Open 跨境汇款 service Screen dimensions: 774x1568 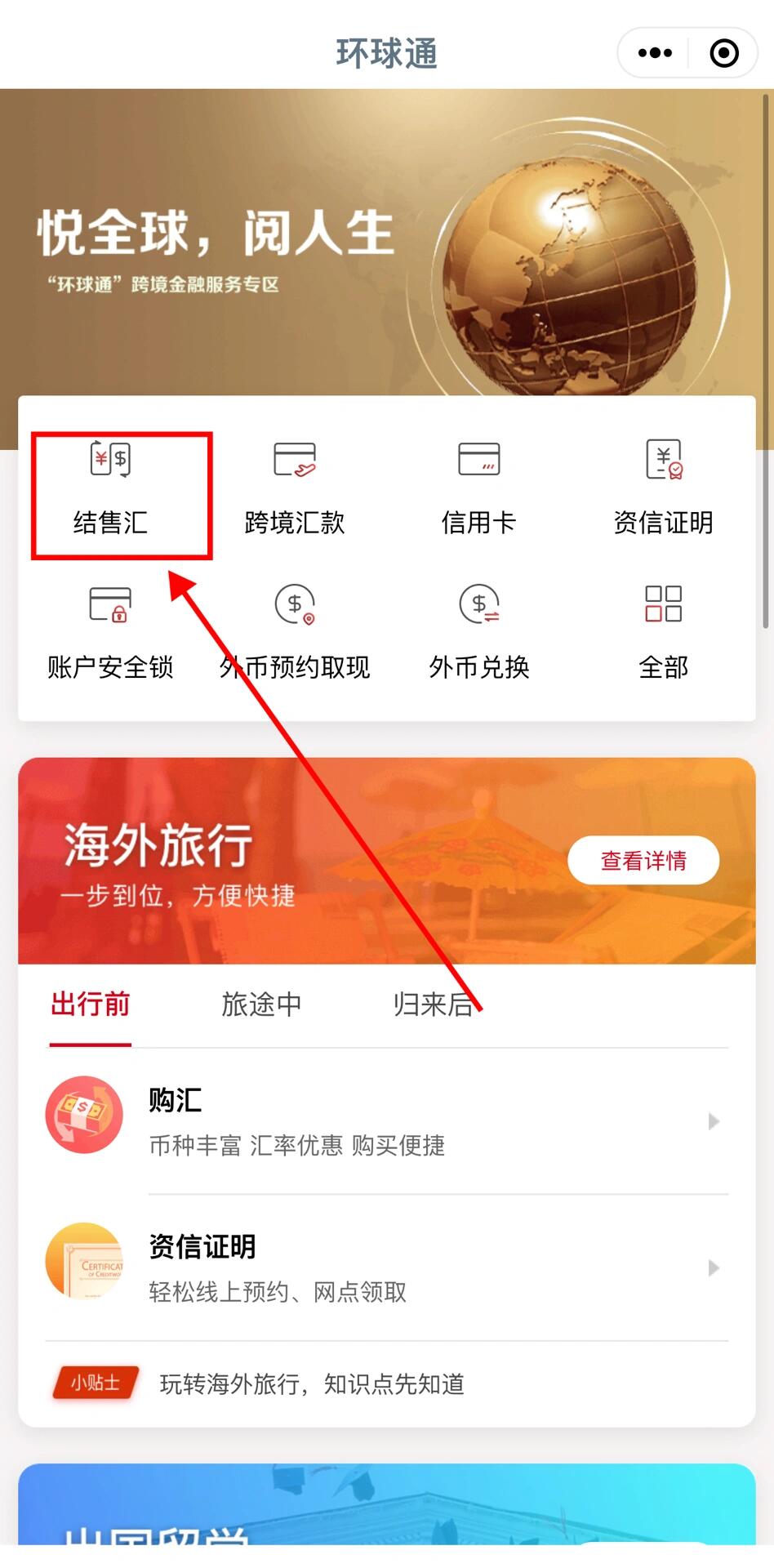click(x=295, y=490)
